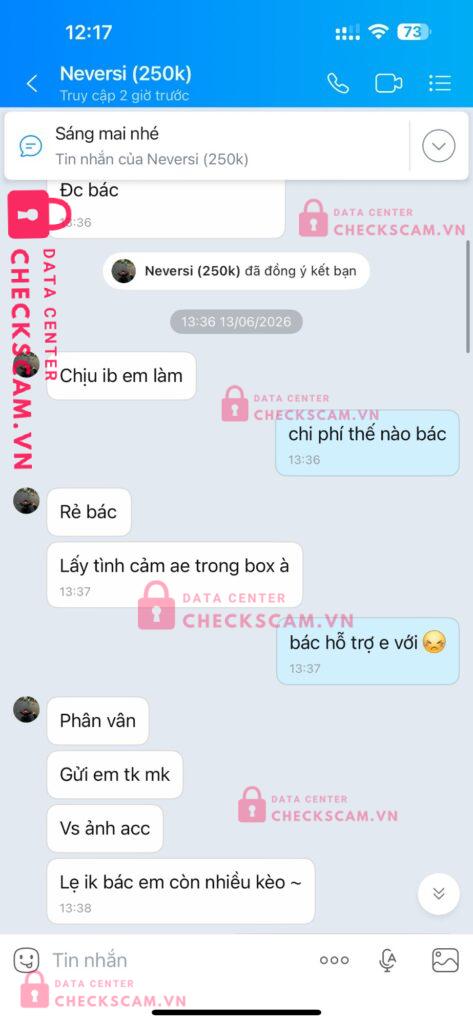Open the chat options menu icon
This screenshot has width=473, height=1024.
[x=440, y=83]
